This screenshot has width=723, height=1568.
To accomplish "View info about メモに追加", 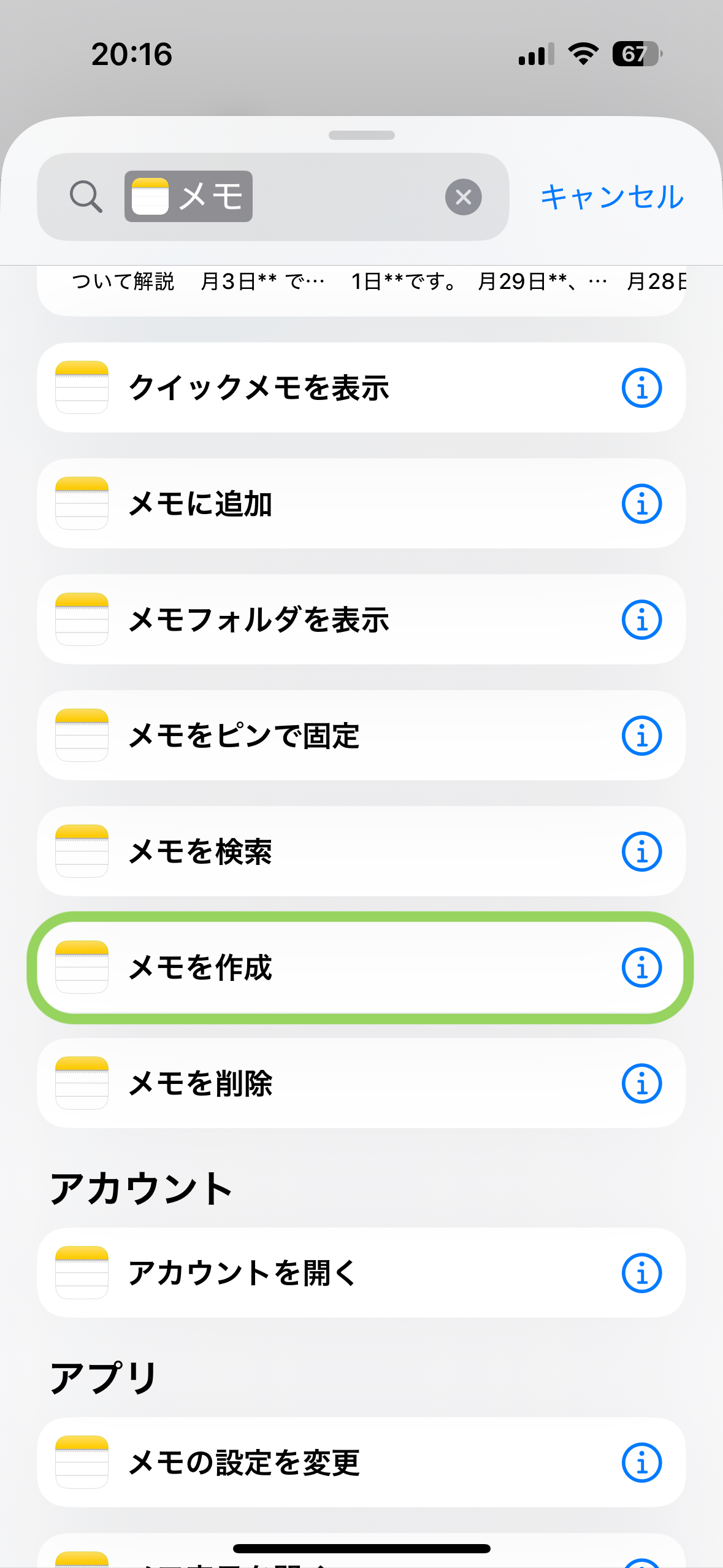I will pyautogui.click(x=641, y=504).
